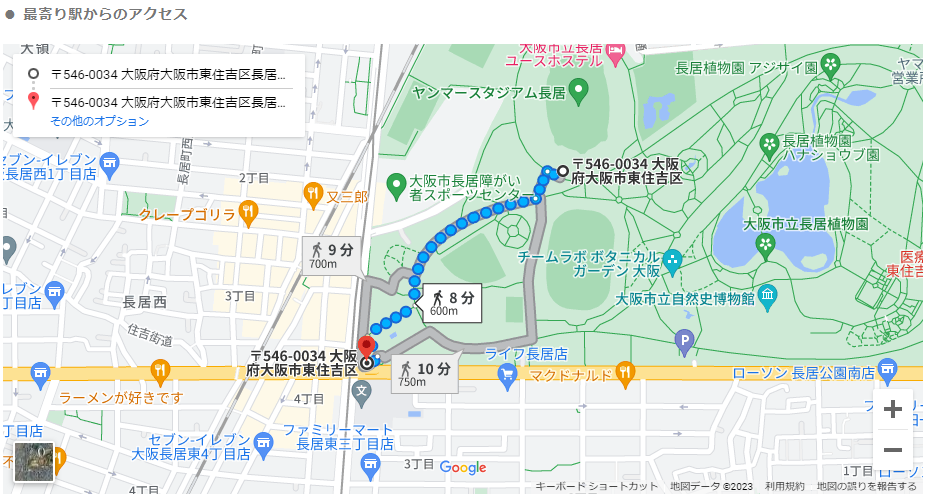Report a map error via 地図の誤りを報告する
Viewport: 932px width, 500px height.
(866, 486)
